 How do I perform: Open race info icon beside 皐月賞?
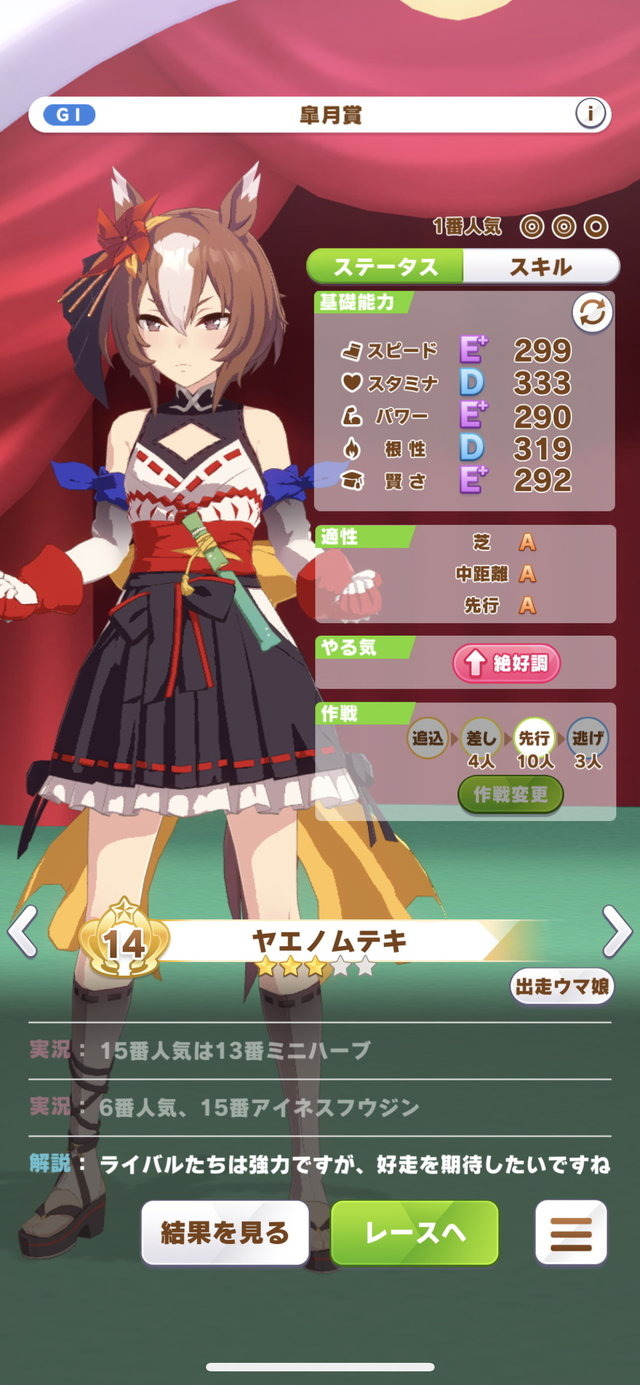[x=591, y=115]
